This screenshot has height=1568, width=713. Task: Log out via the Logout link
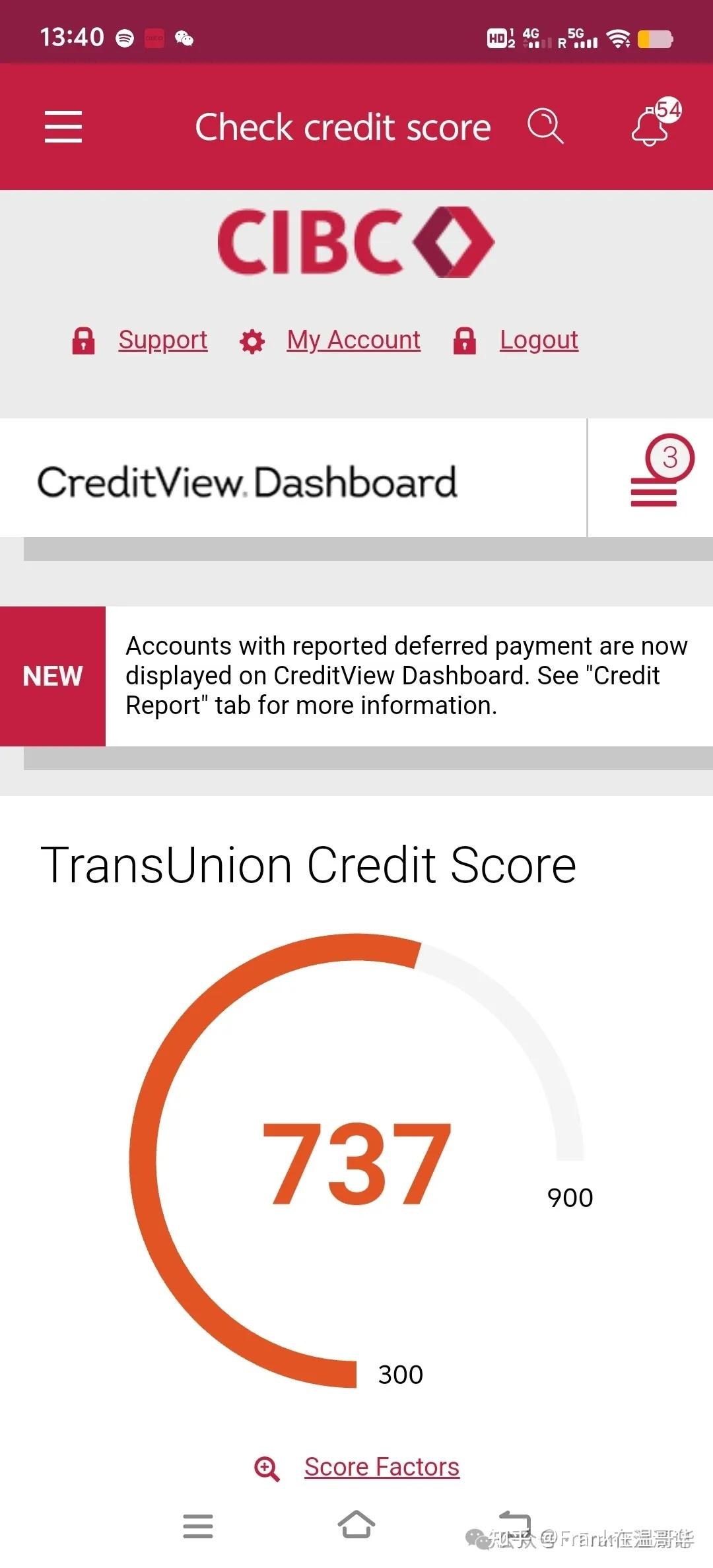point(539,341)
